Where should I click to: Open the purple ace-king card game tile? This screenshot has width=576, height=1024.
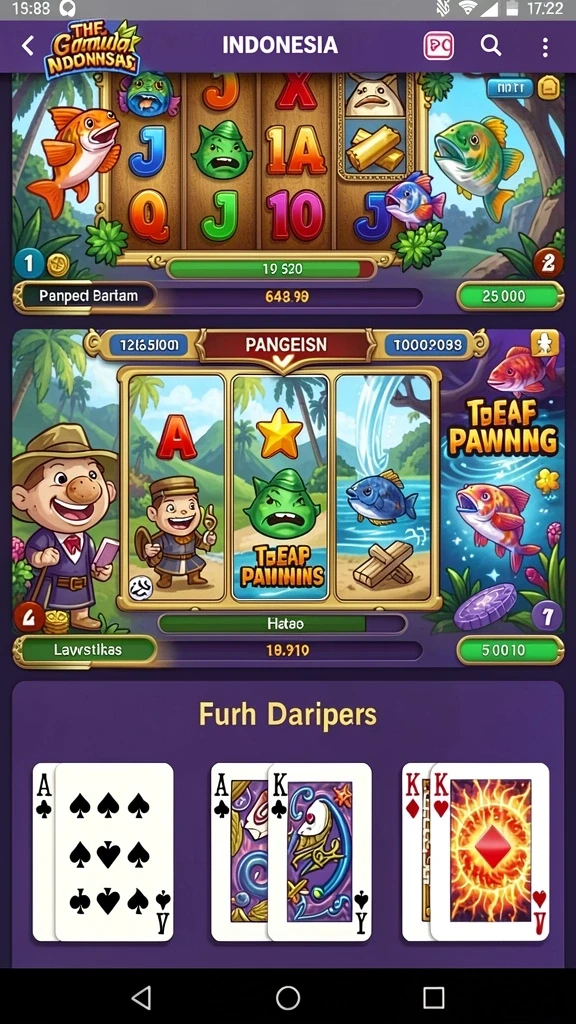(291, 852)
